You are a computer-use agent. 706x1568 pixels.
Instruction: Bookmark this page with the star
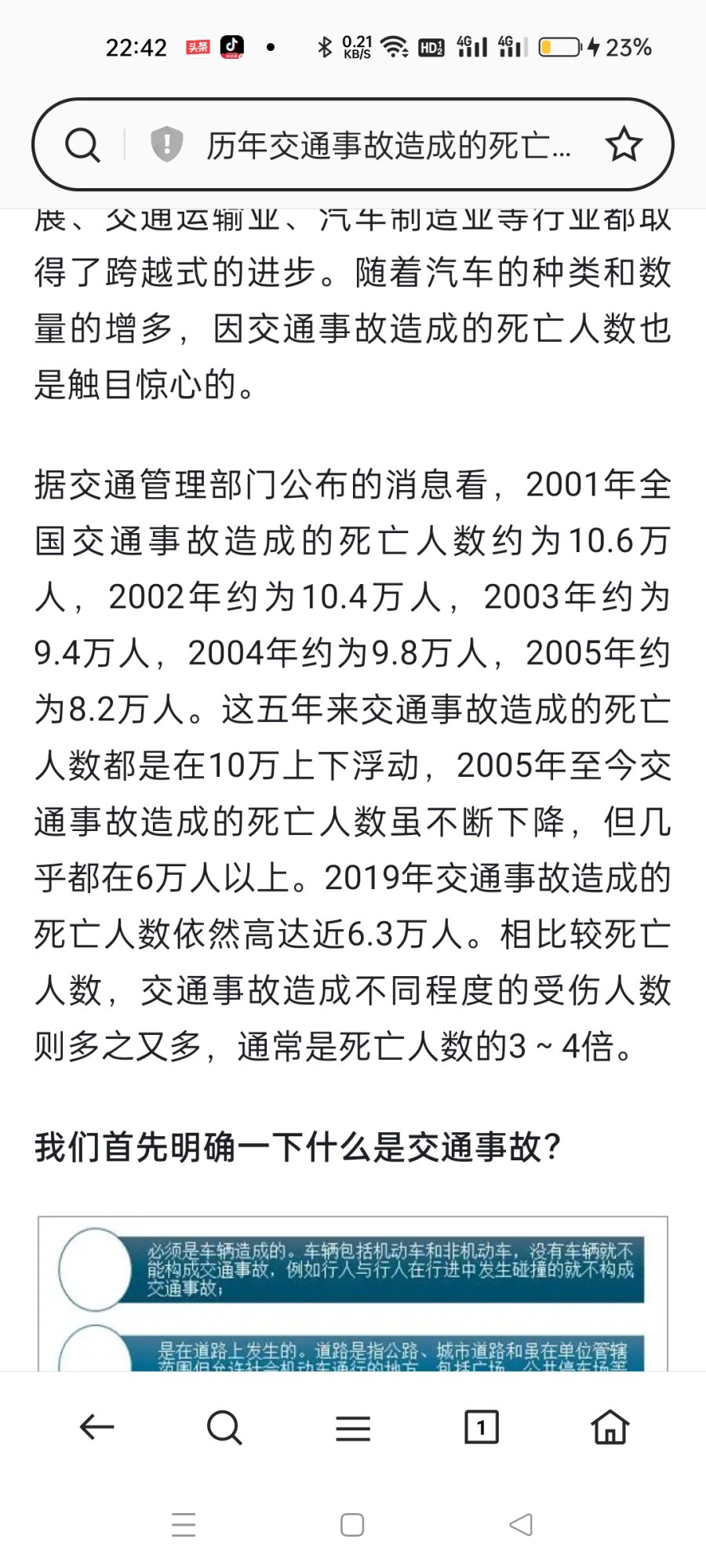(x=624, y=145)
